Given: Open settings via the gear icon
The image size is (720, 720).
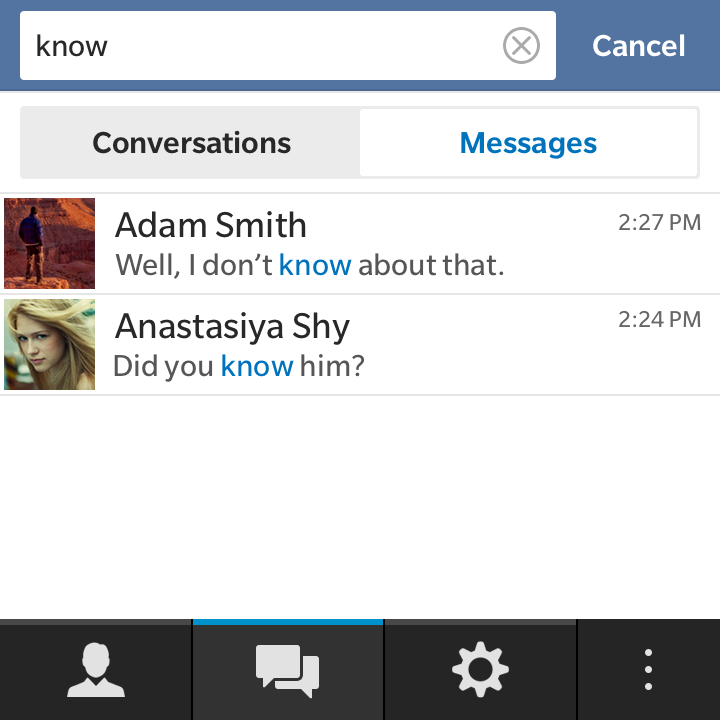Looking at the screenshot, I should 480,670.
